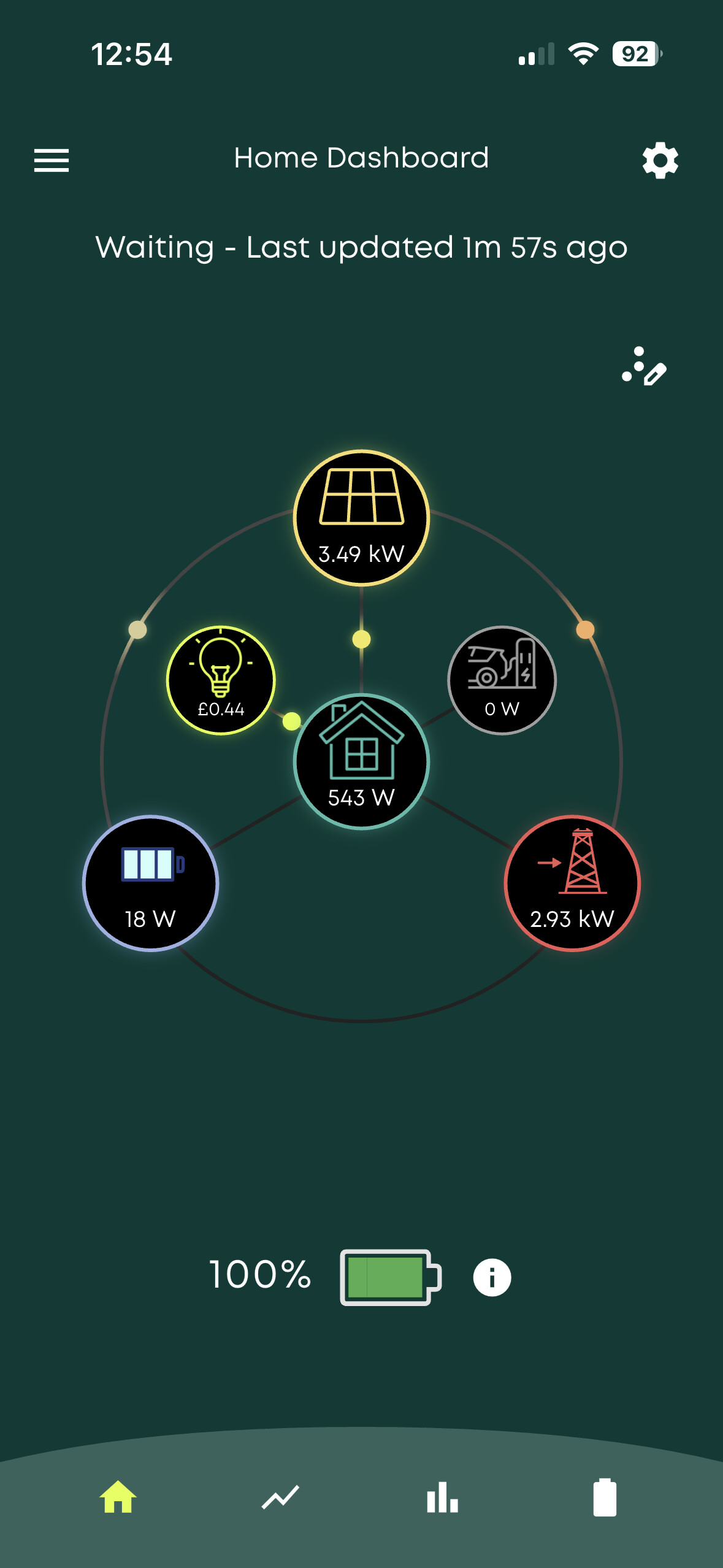Open the EV charger 0 W node
Screen dimensions: 723x1568
tap(502, 680)
